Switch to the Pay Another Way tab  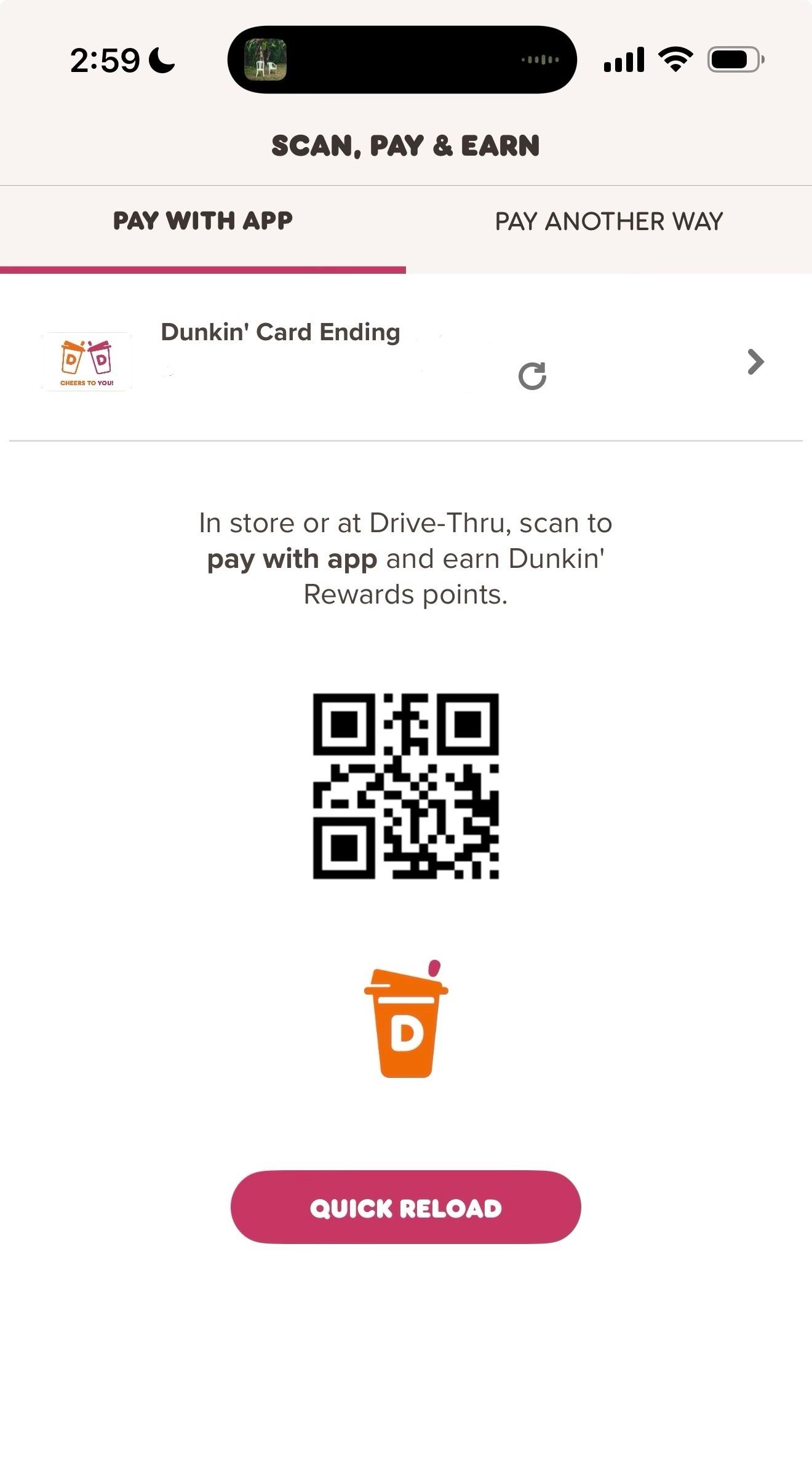(608, 221)
